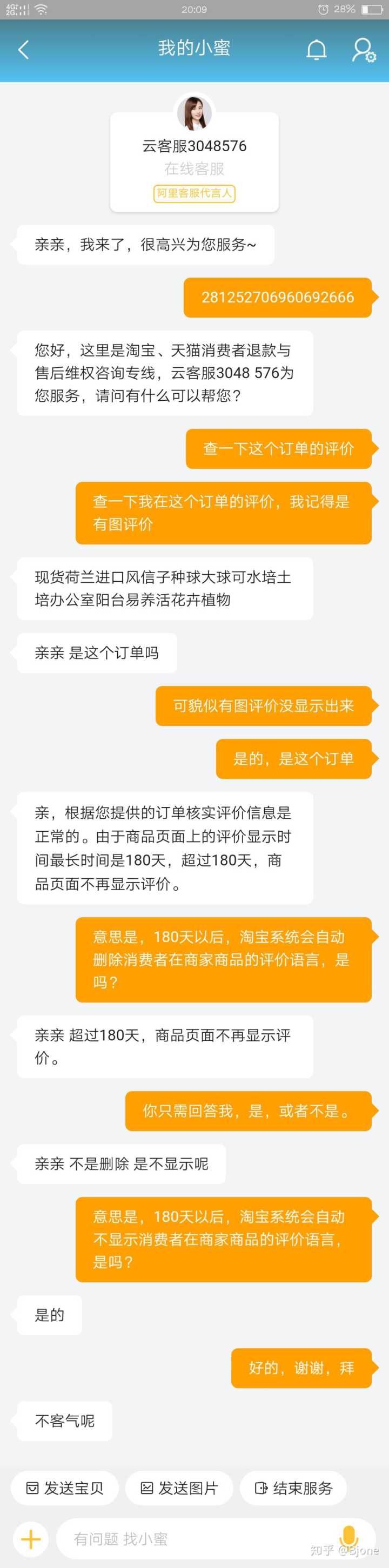
Task: Tap 发送图片 to send a picture
Action: pyautogui.click(x=179, y=1488)
